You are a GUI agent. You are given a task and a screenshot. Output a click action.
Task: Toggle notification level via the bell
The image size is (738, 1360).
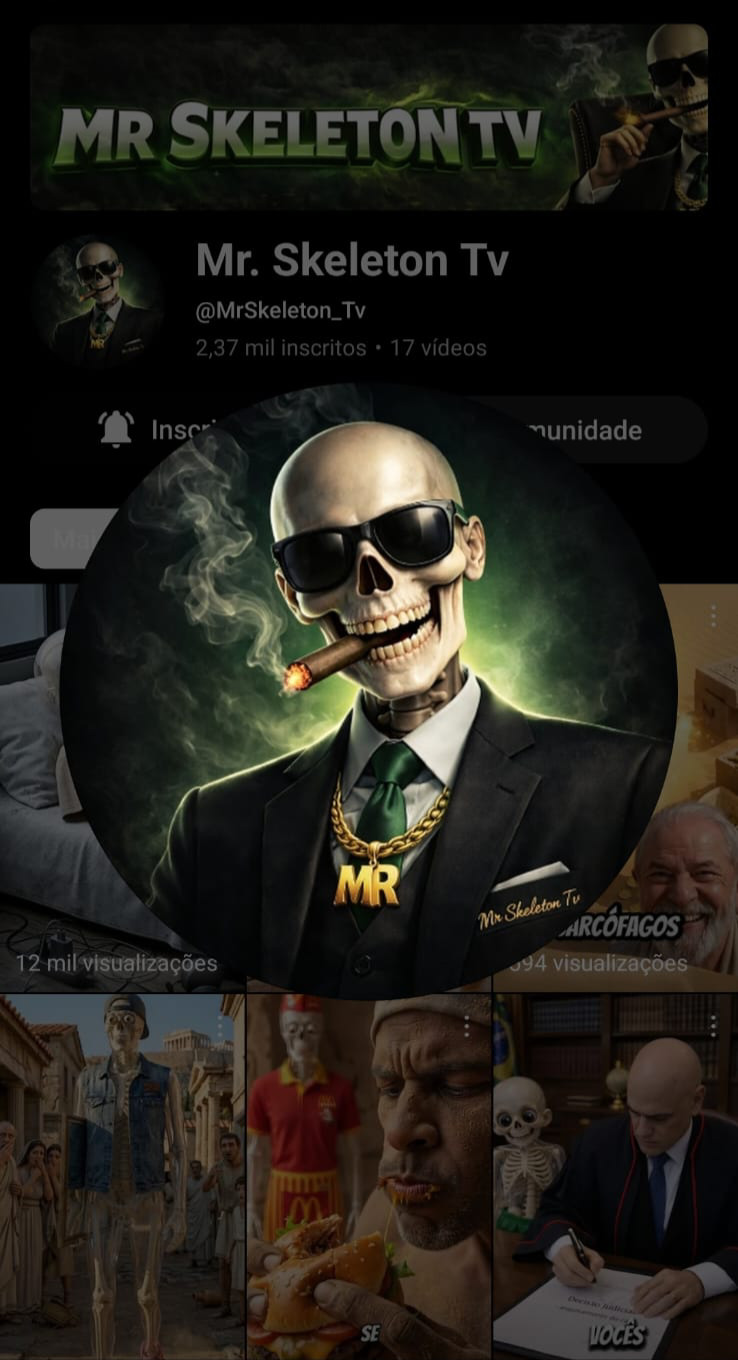(118, 429)
